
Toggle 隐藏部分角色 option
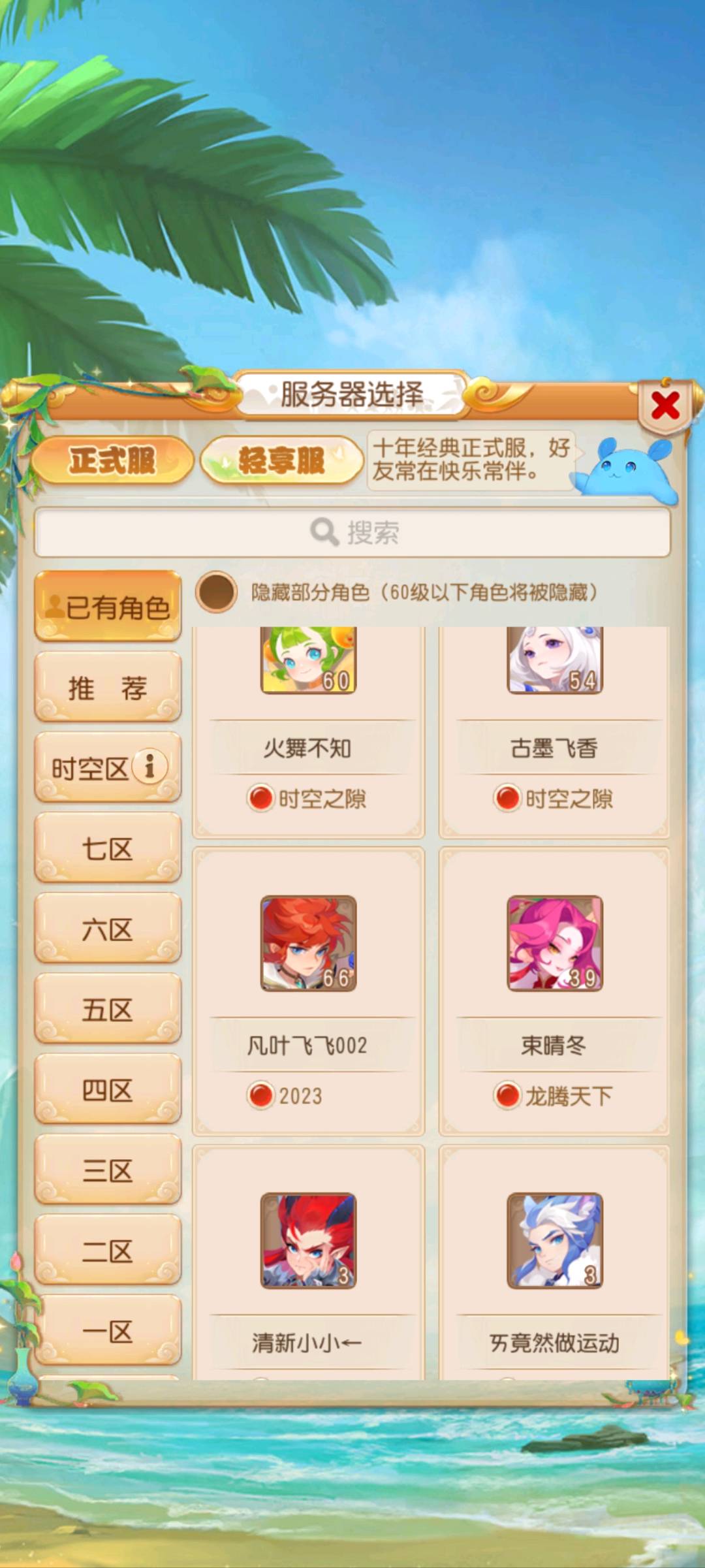point(216,592)
